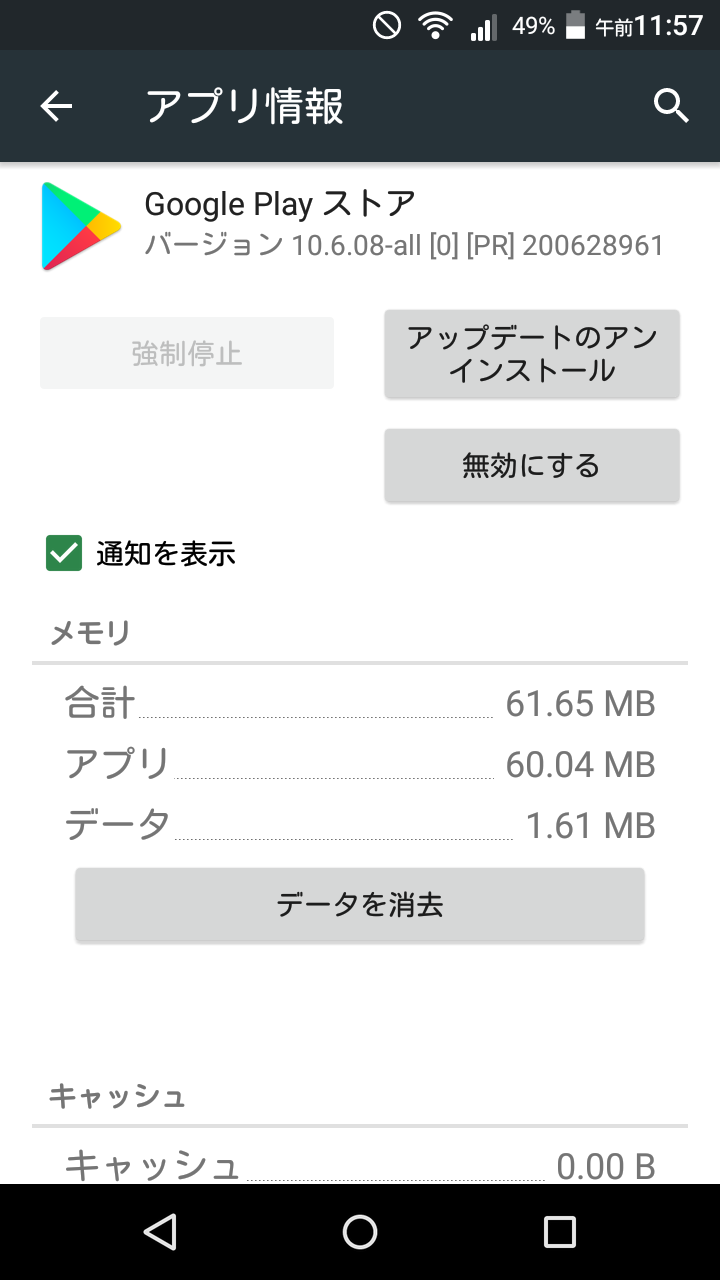The height and width of the screenshot is (1280, 720).
Task: Select the 無効にする button
Action: tap(532, 465)
